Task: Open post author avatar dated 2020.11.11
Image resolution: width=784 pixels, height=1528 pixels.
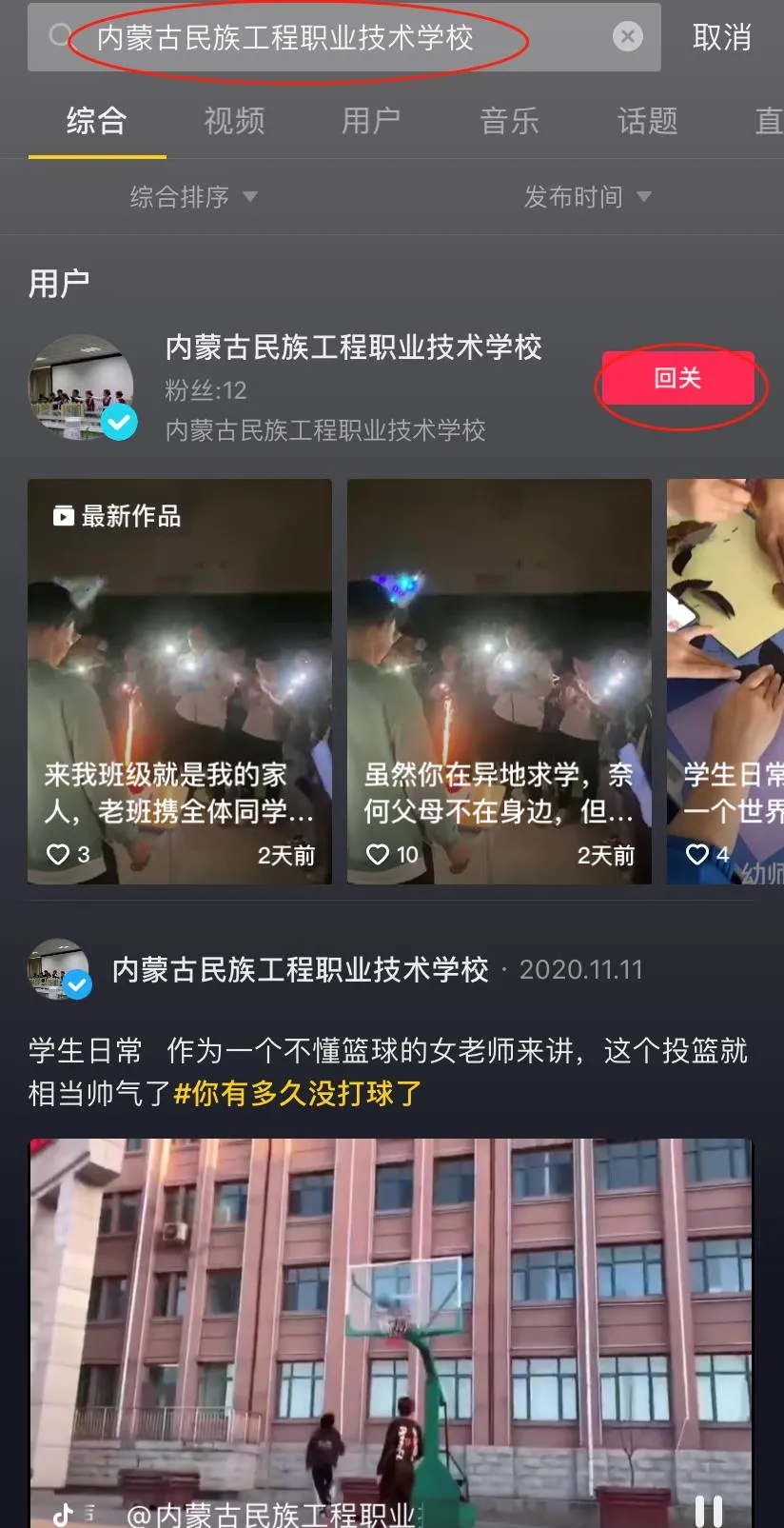Action: point(59,969)
